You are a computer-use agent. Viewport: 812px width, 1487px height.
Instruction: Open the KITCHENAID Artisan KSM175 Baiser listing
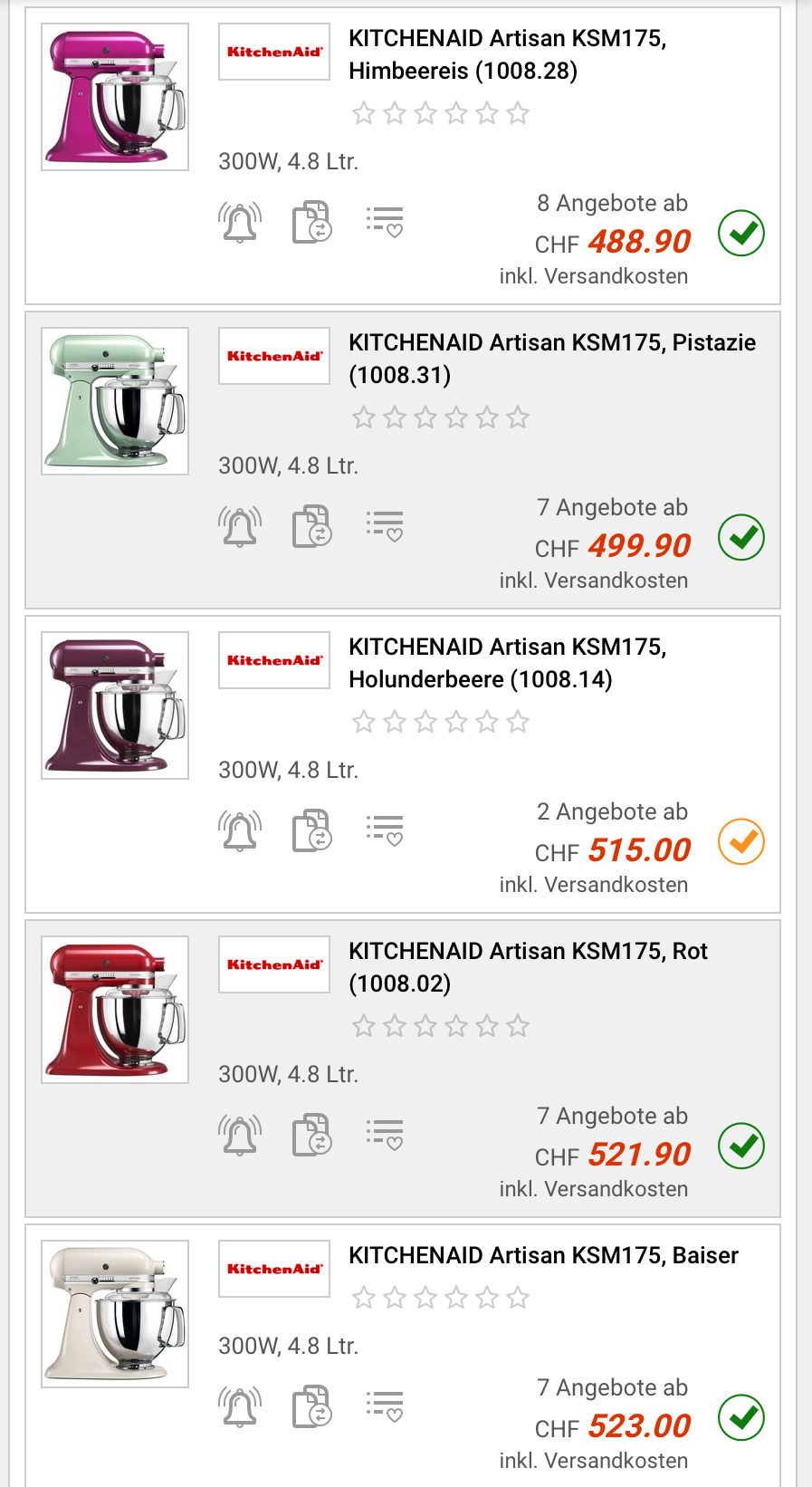543,1255
